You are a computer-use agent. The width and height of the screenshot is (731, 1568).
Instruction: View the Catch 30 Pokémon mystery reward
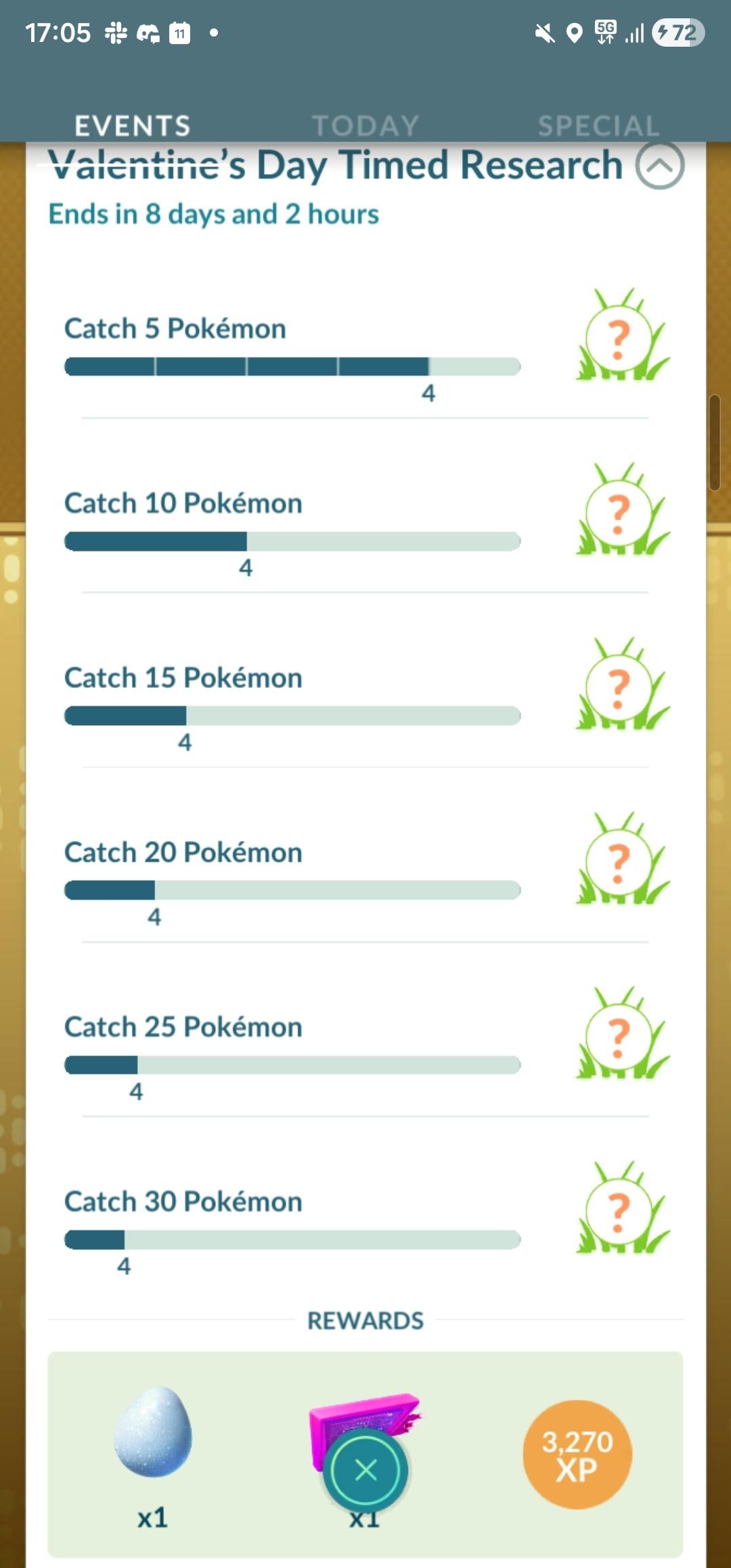pyautogui.click(x=621, y=1210)
